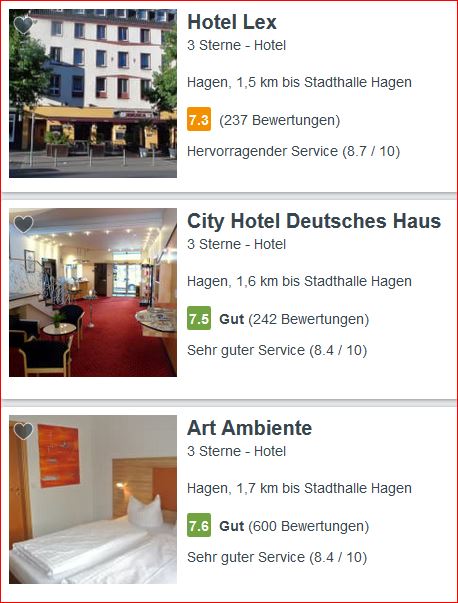458x603 pixels.
Task: Open the Hotel Lex listing title
Action: click(231, 22)
